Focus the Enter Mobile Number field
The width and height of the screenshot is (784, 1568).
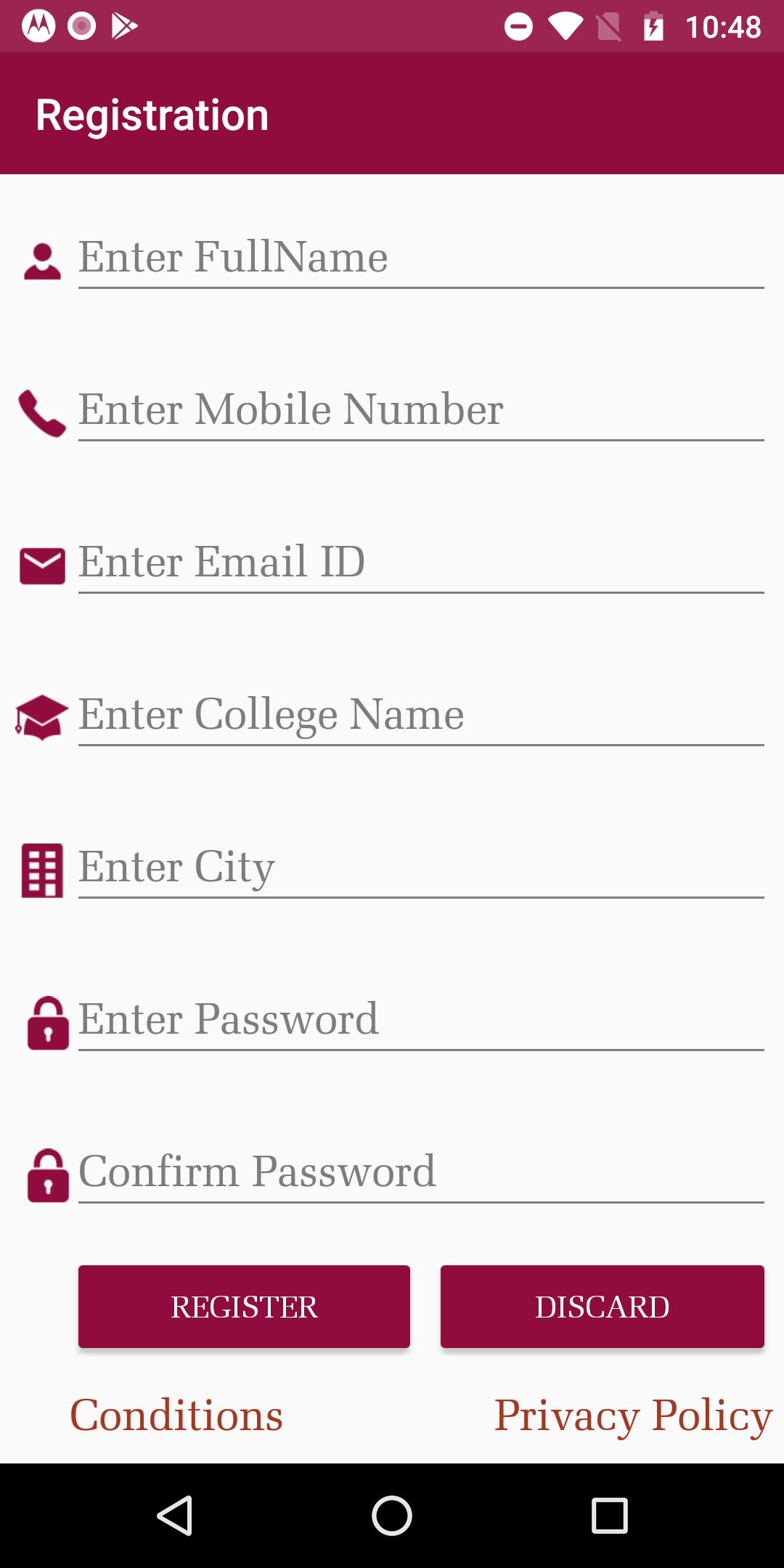(421, 411)
